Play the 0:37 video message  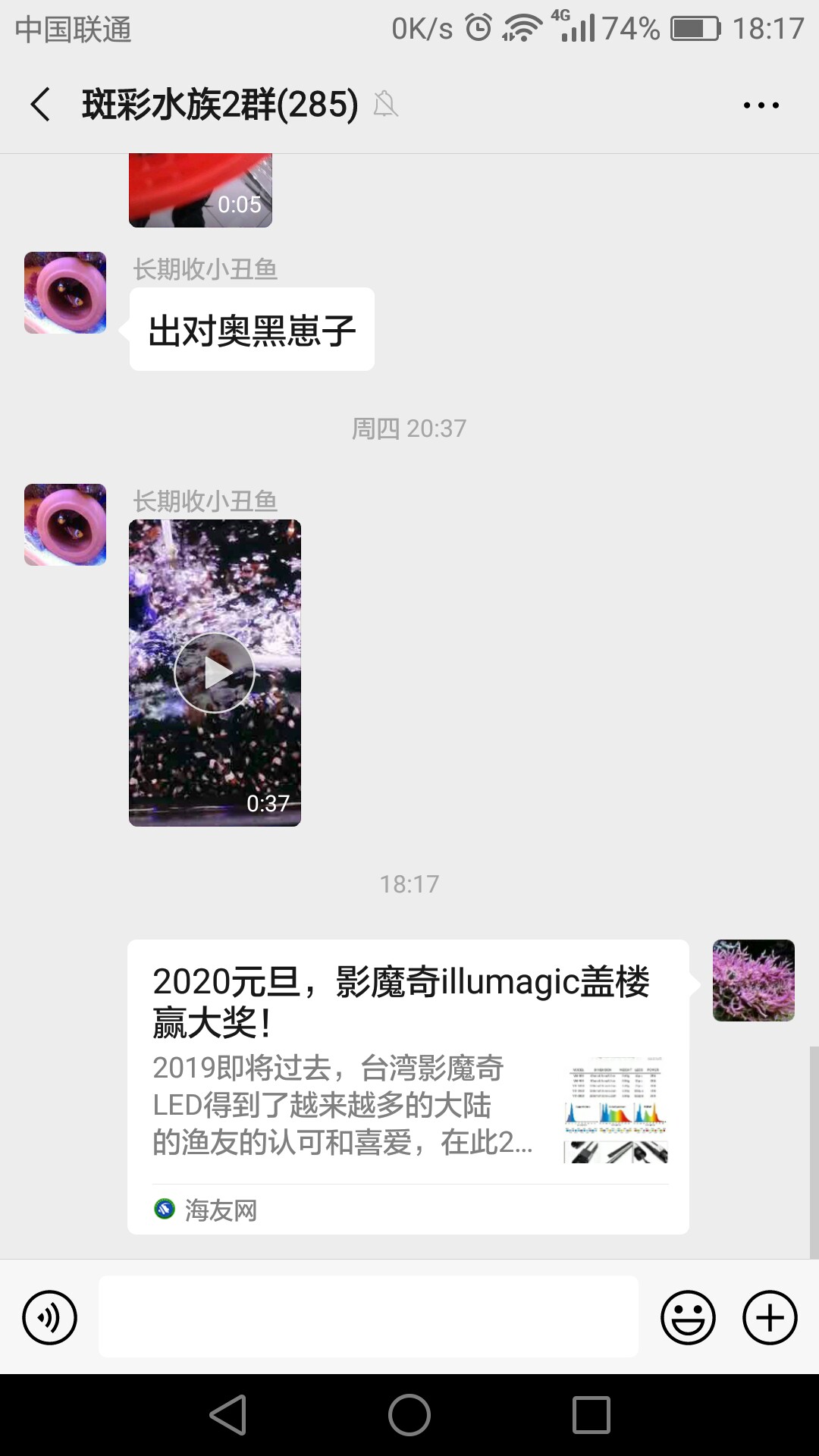click(215, 673)
